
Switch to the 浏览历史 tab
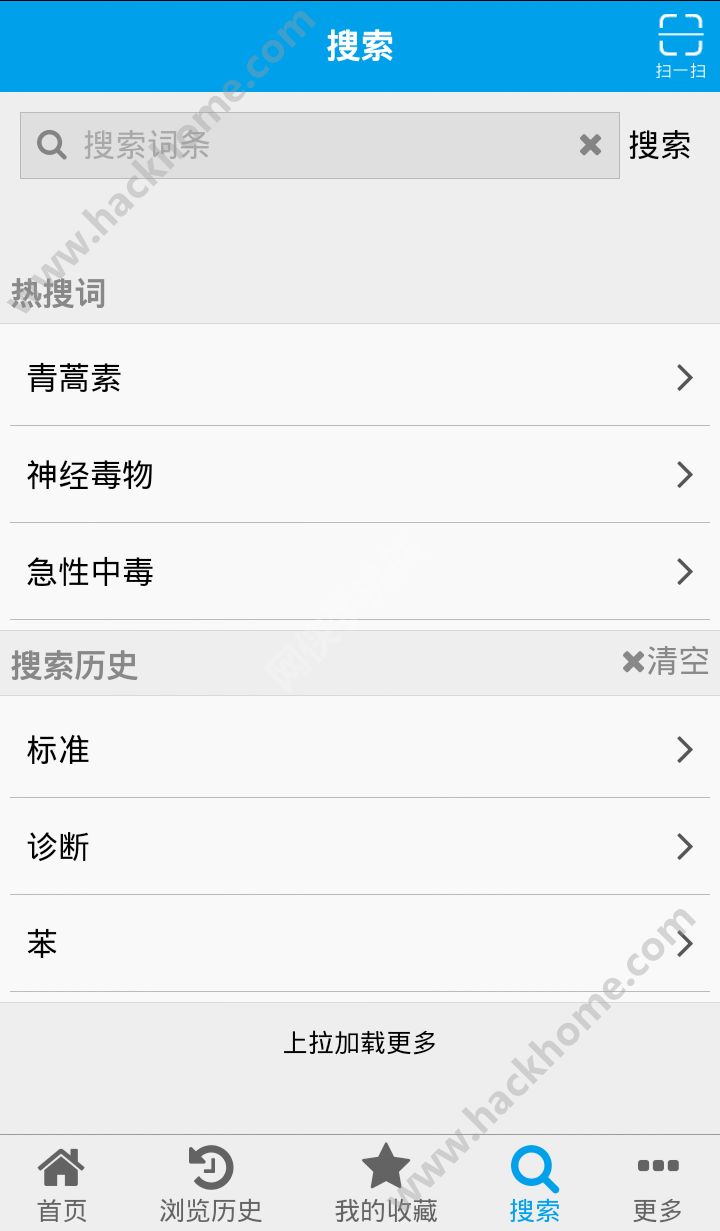(211, 1184)
